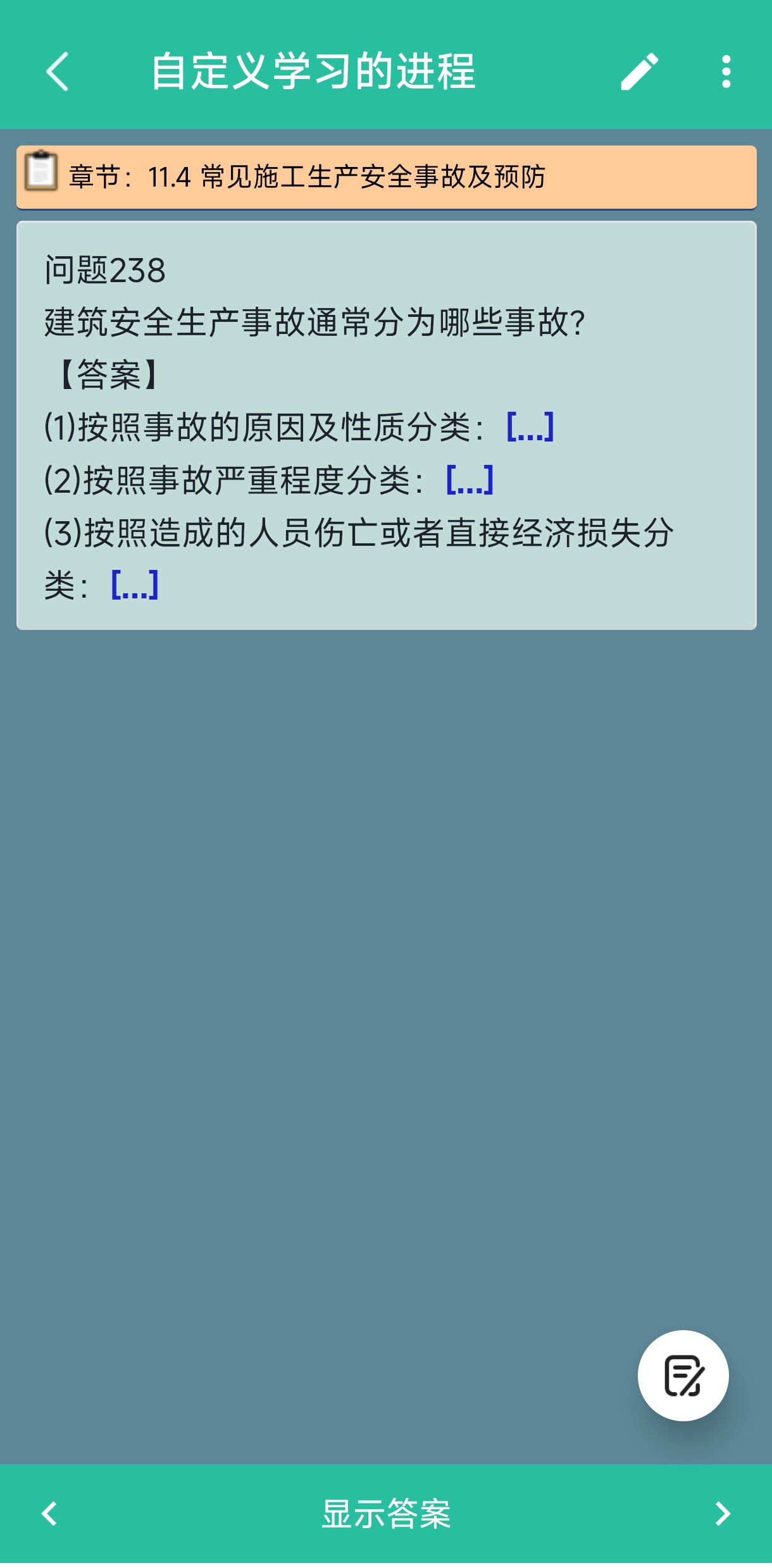Go to the next card
This screenshot has height=1568, width=772.
pos(723,1514)
